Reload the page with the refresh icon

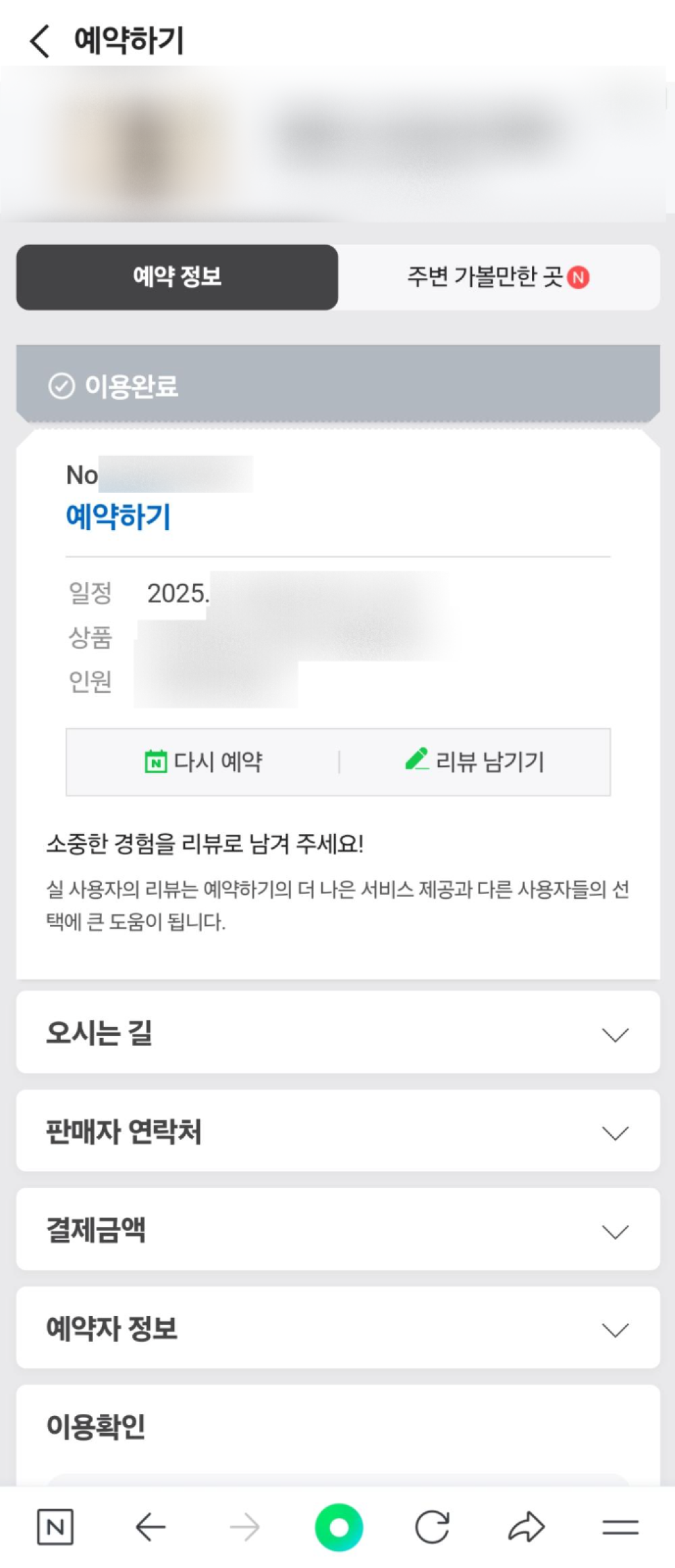click(432, 1527)
